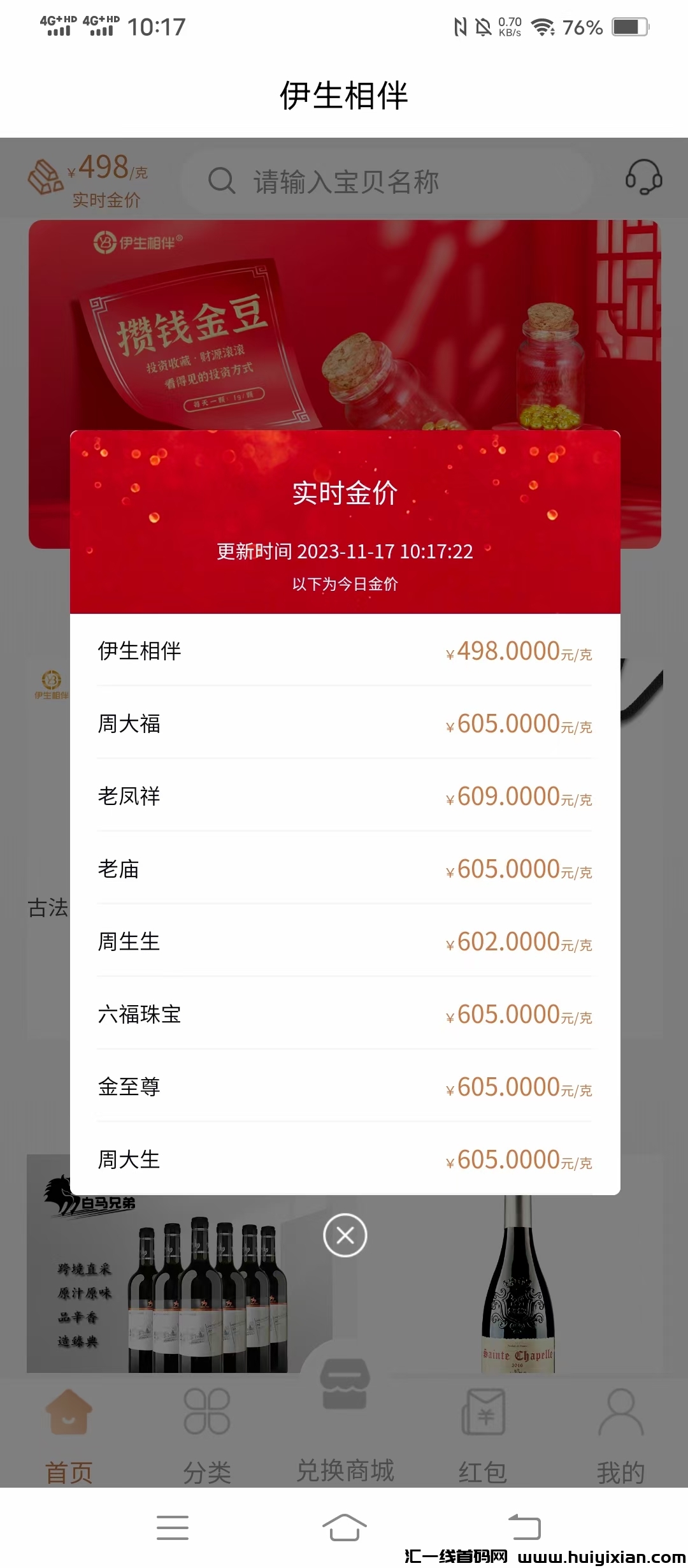Go to the 红包 tab
The height and width of the screenshot is (1568, 688).
click(x=483, y=1434)
